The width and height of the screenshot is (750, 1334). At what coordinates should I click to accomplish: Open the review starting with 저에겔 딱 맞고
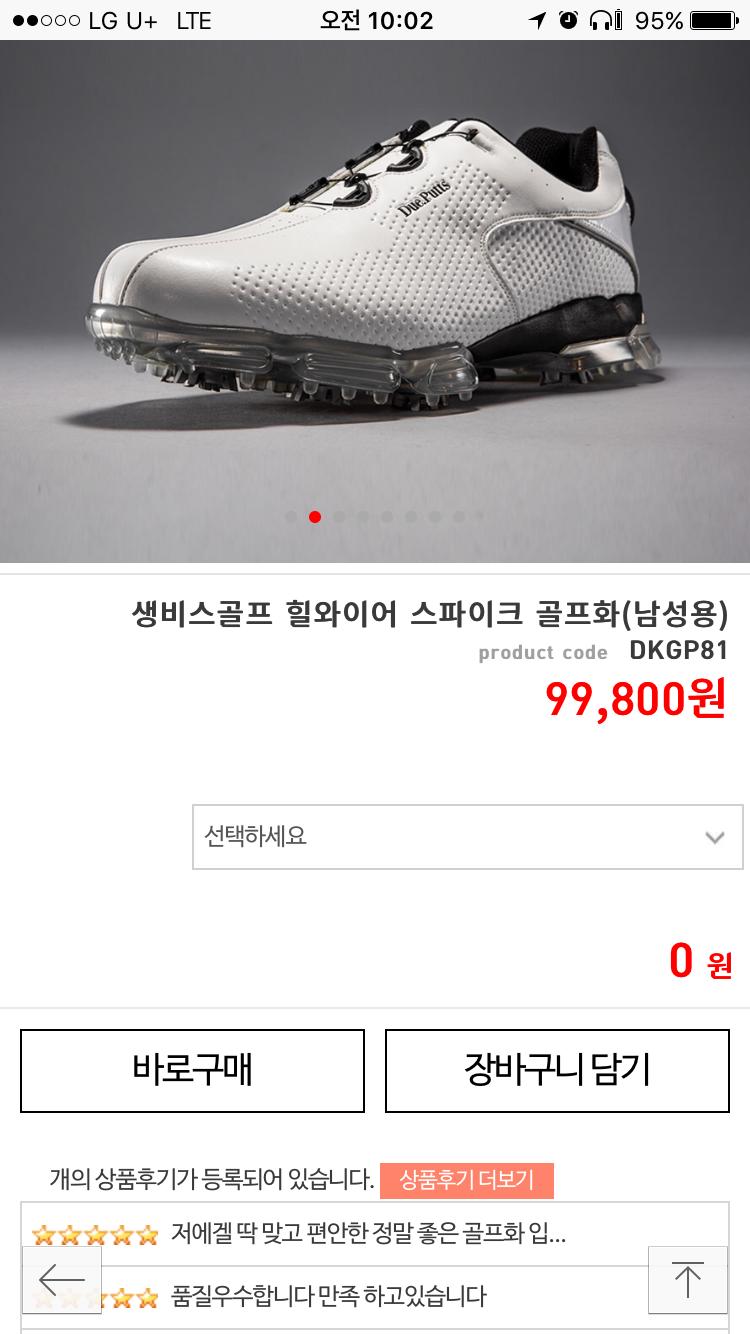368,1234
